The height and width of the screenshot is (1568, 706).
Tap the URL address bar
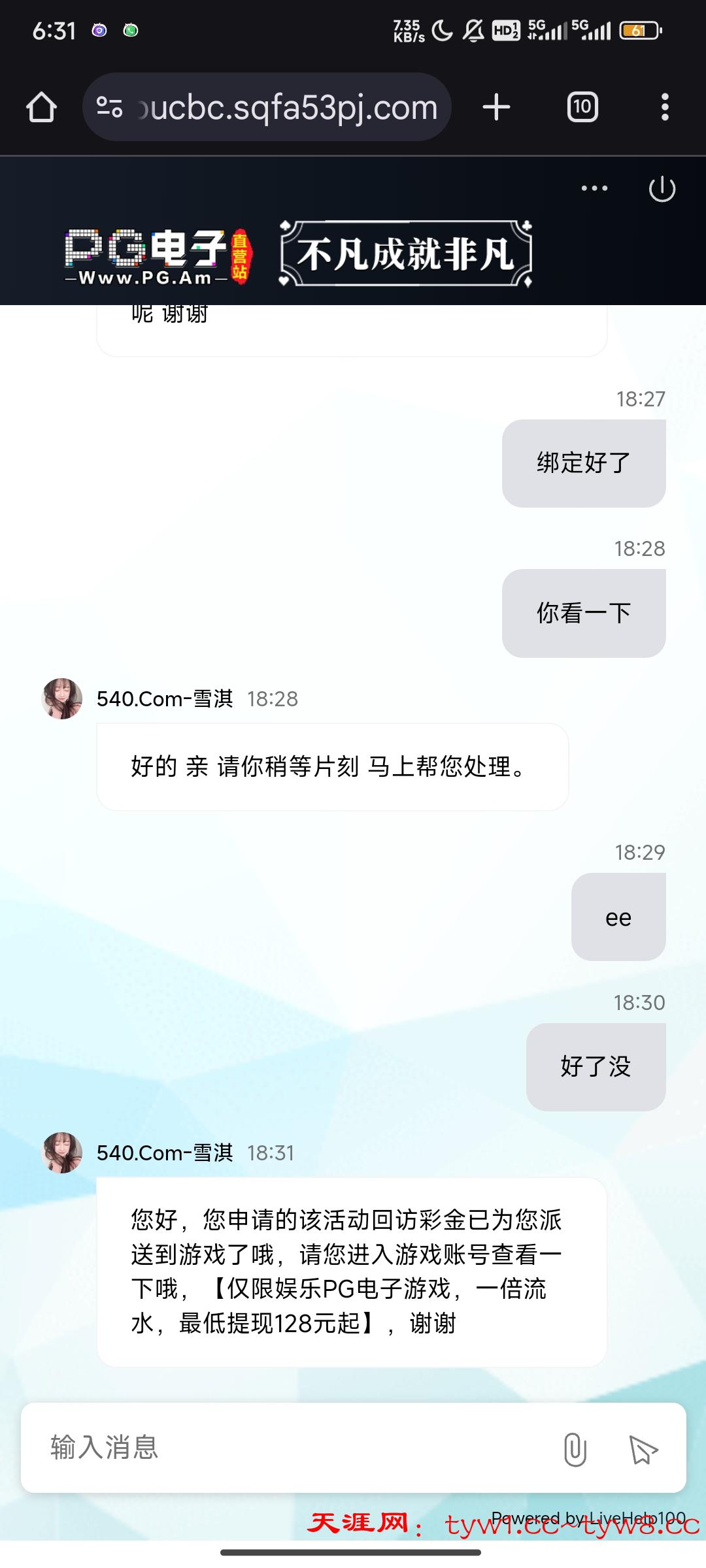click(x=288, y=107)
